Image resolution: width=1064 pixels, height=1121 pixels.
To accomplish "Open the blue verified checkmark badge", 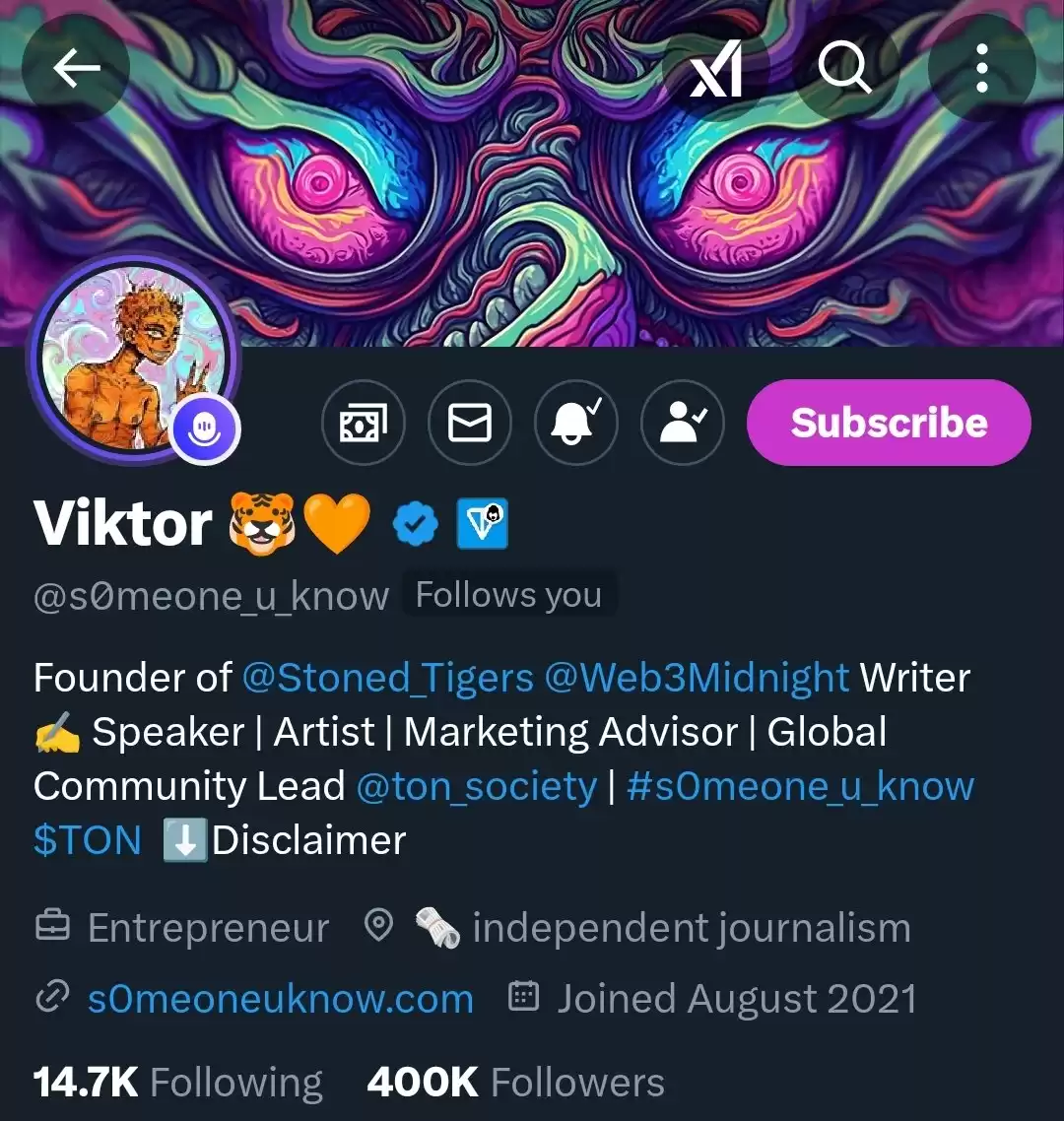I will point(415,524).
